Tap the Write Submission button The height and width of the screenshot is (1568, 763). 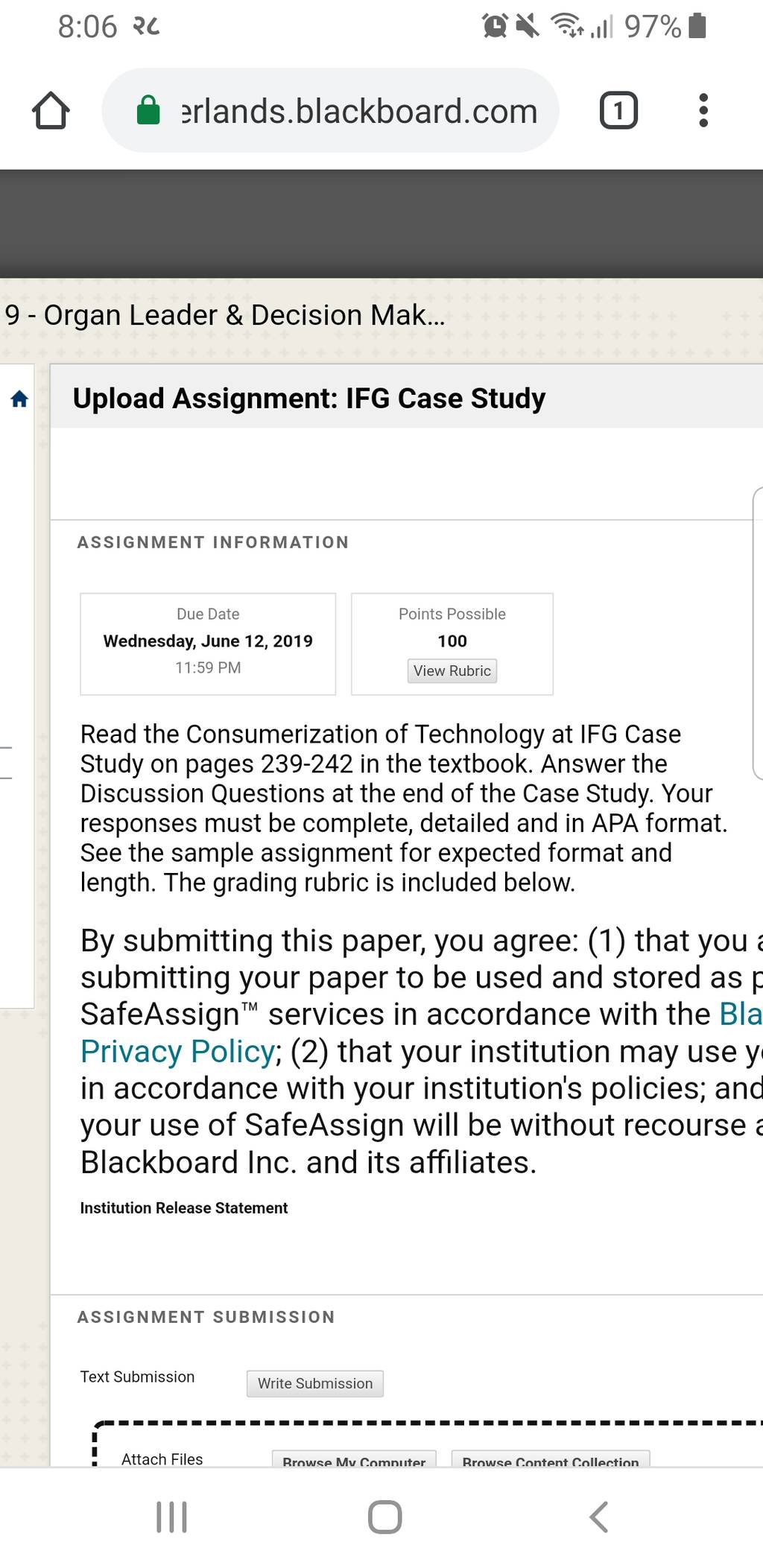pyautogui.click(x=315, y=1383)
